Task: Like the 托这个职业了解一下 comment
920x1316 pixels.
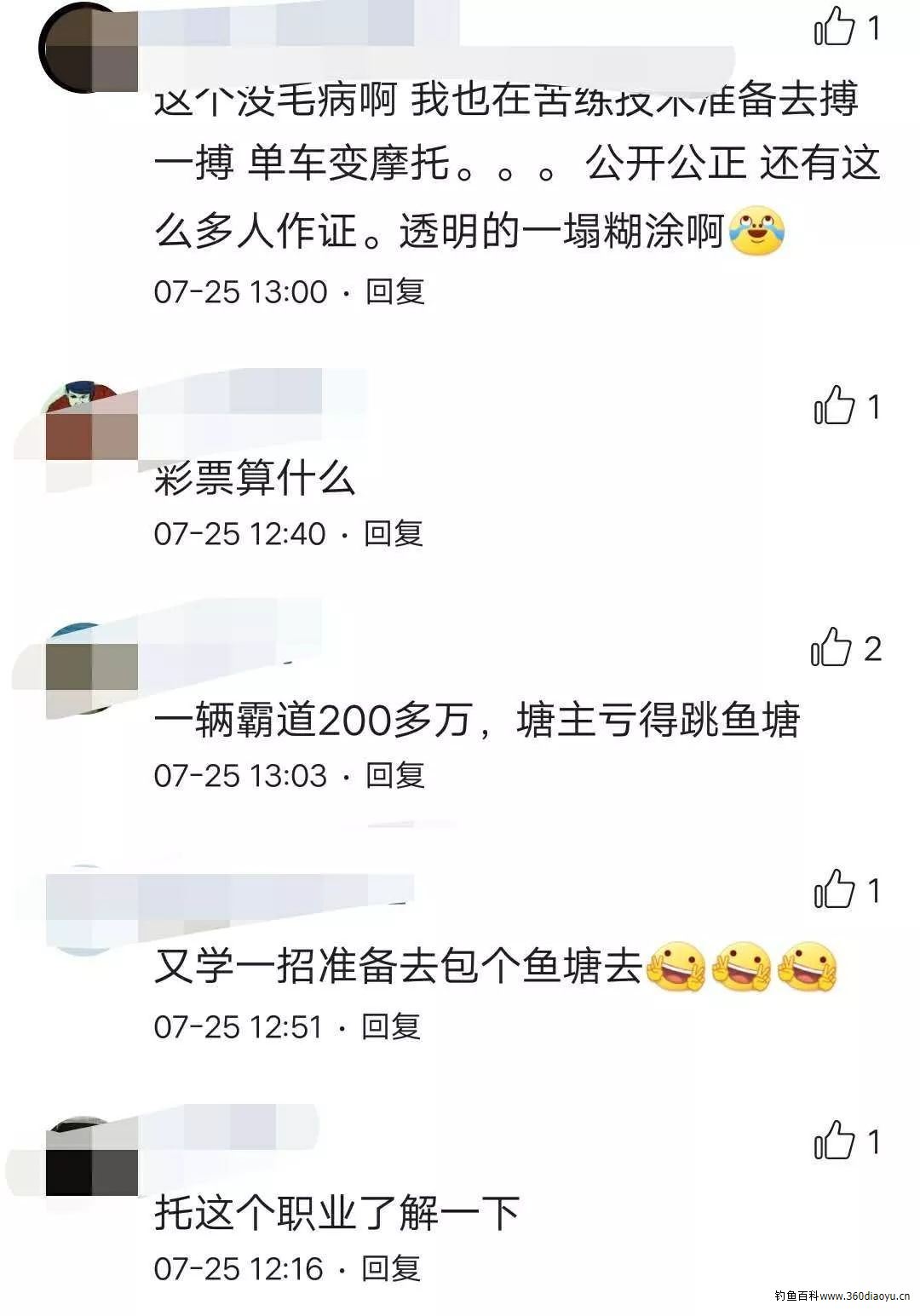Action: 835,1141
